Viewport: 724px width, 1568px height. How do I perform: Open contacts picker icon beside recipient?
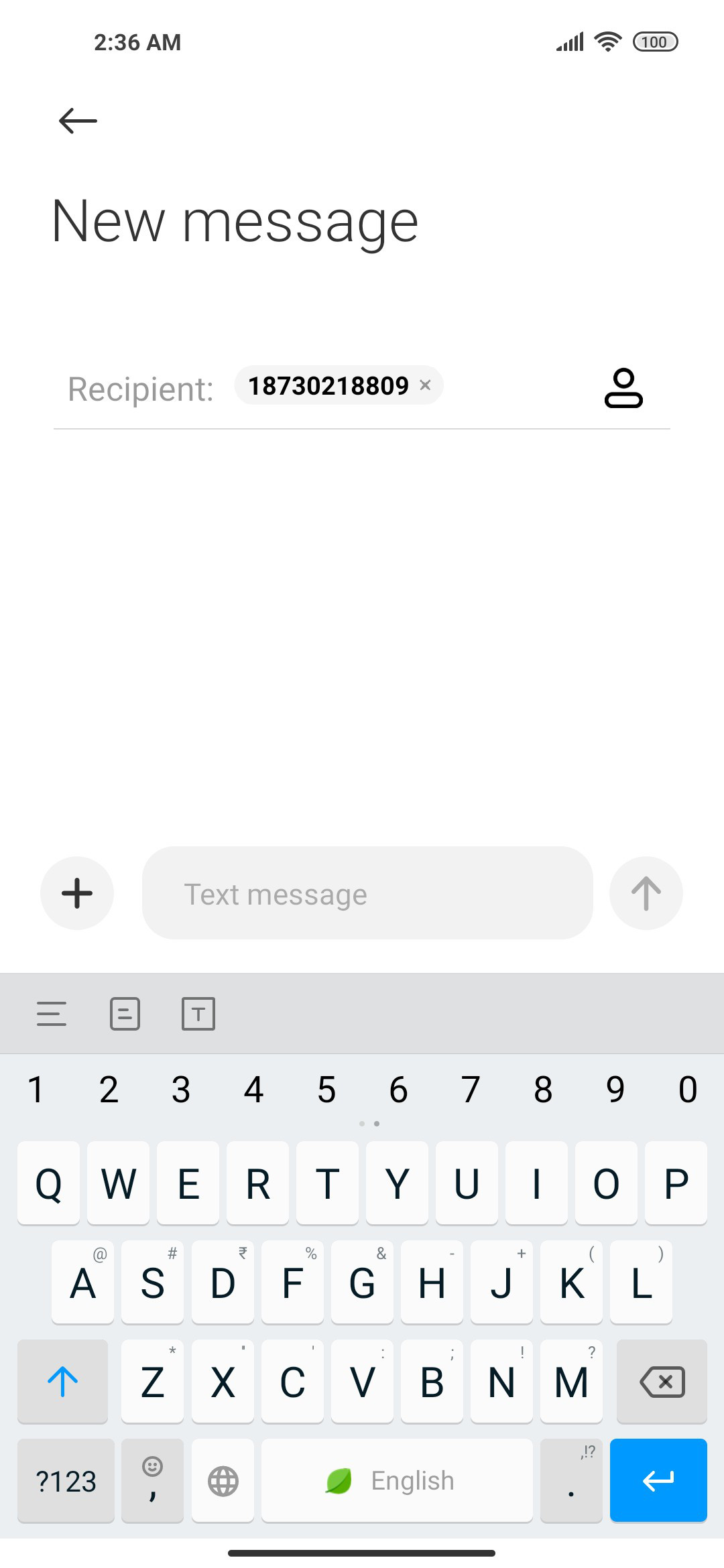click(623, 388)
